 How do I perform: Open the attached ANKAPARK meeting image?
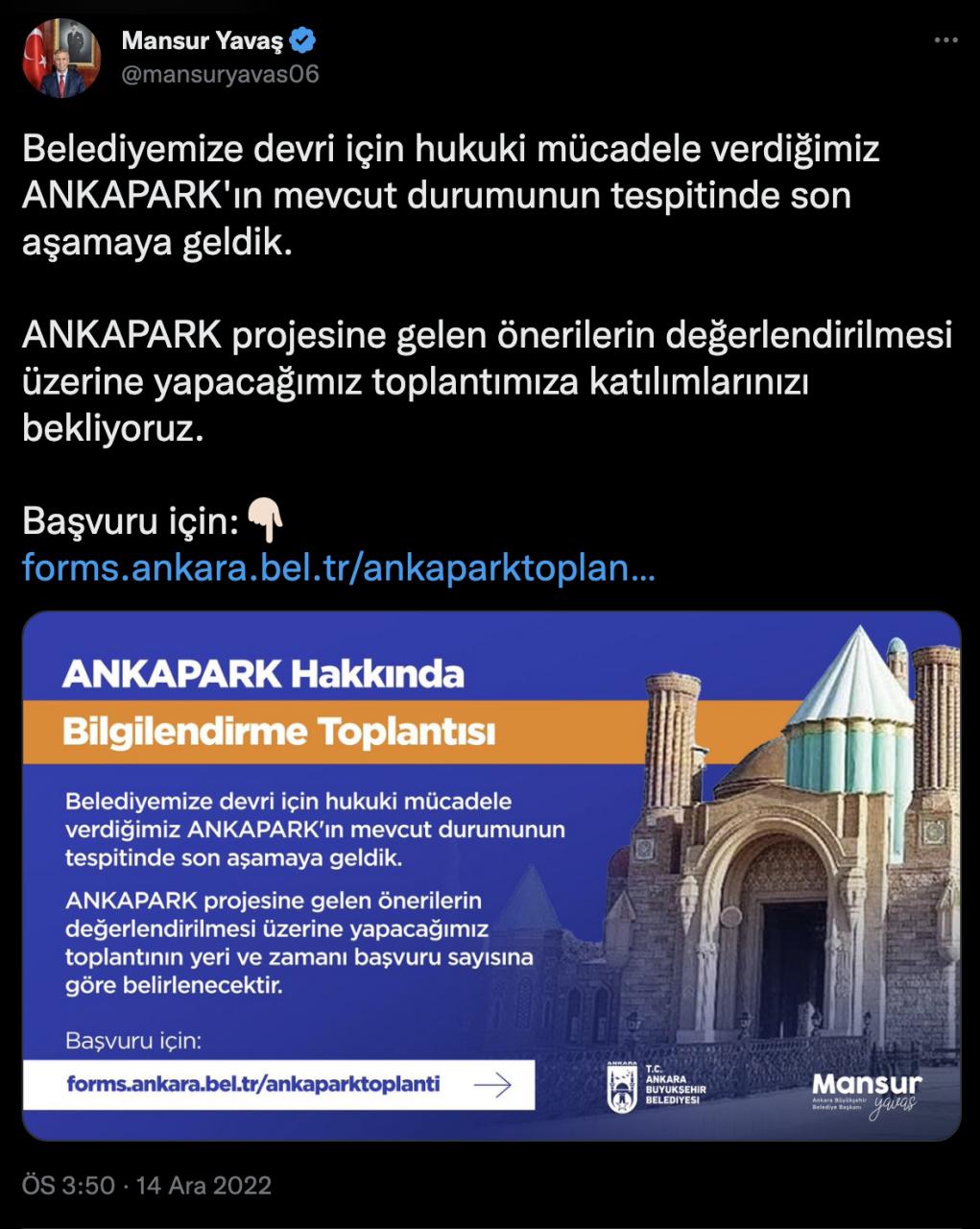[x=490, y=875]
